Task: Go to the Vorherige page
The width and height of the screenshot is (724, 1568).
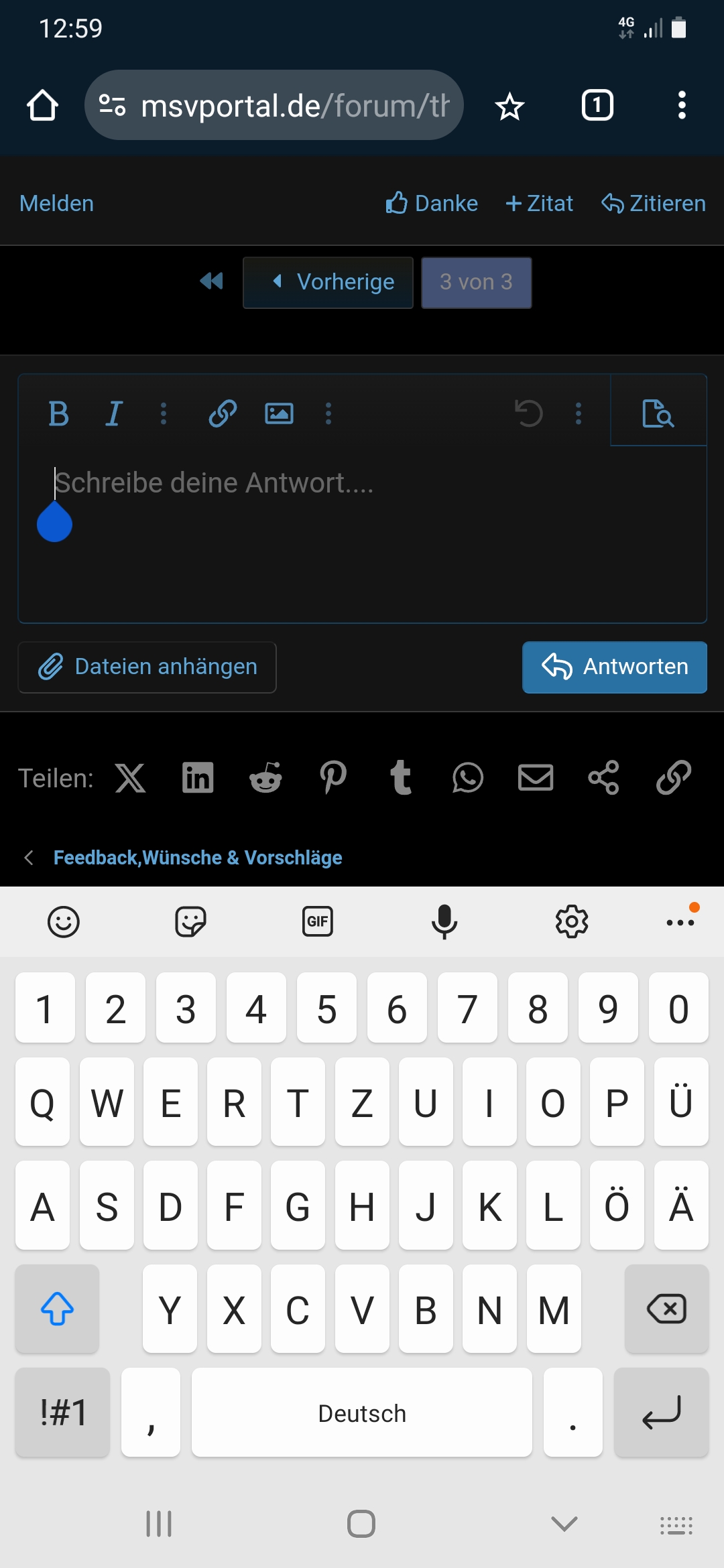Action: 328,282
